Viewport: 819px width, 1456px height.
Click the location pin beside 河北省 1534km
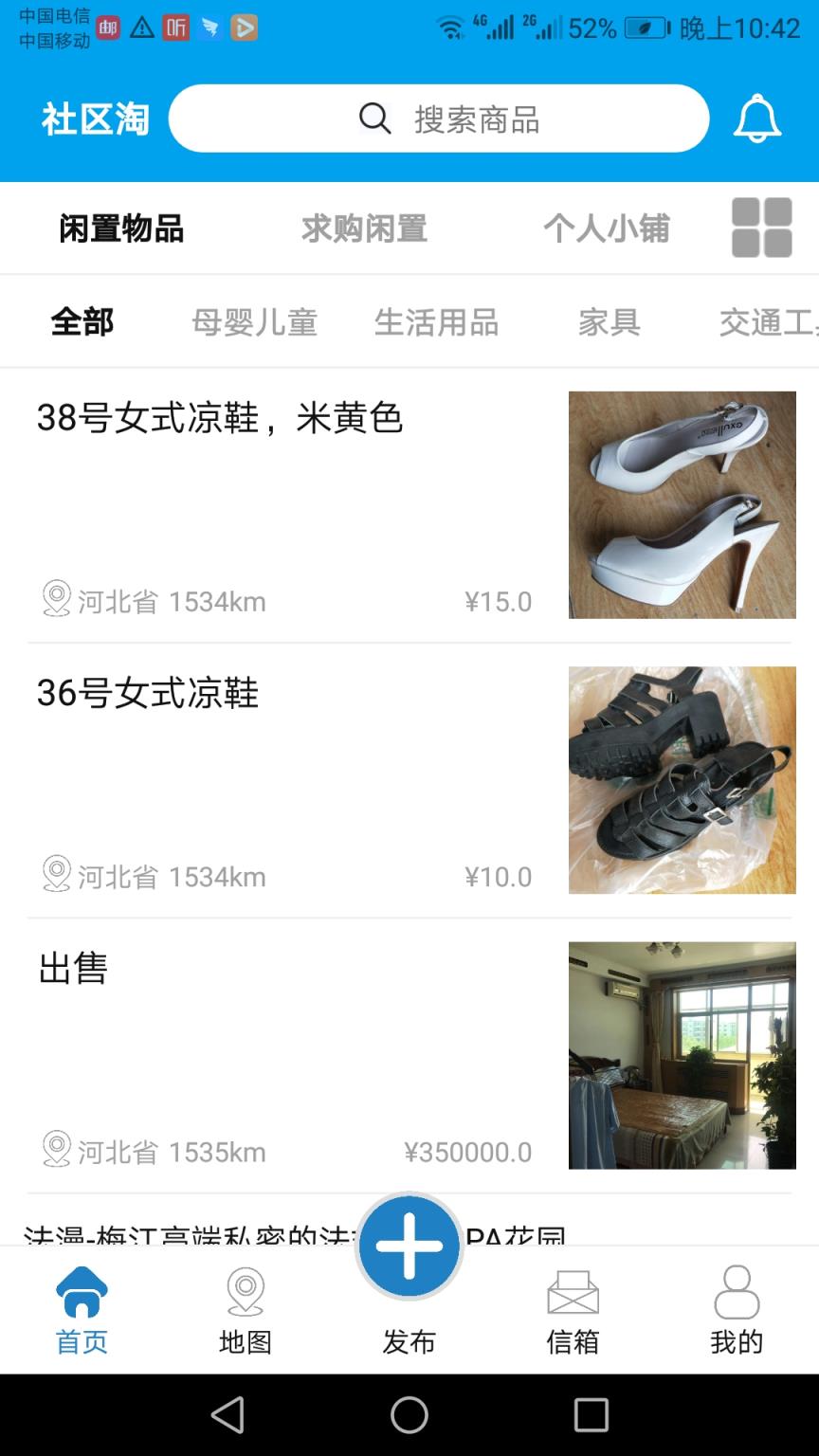coord(57,599)
